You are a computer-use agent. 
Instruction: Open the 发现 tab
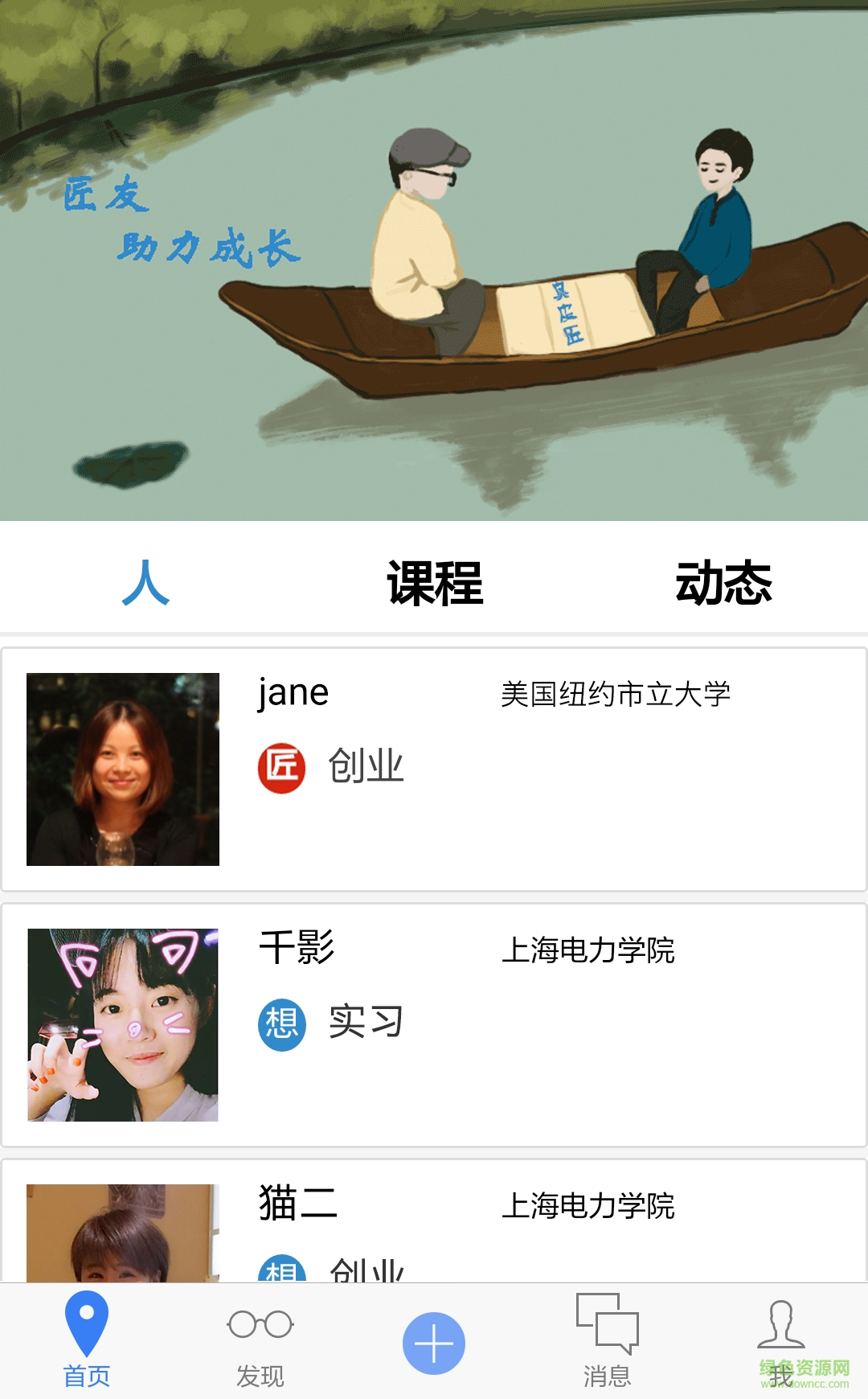pos(260,1341)
